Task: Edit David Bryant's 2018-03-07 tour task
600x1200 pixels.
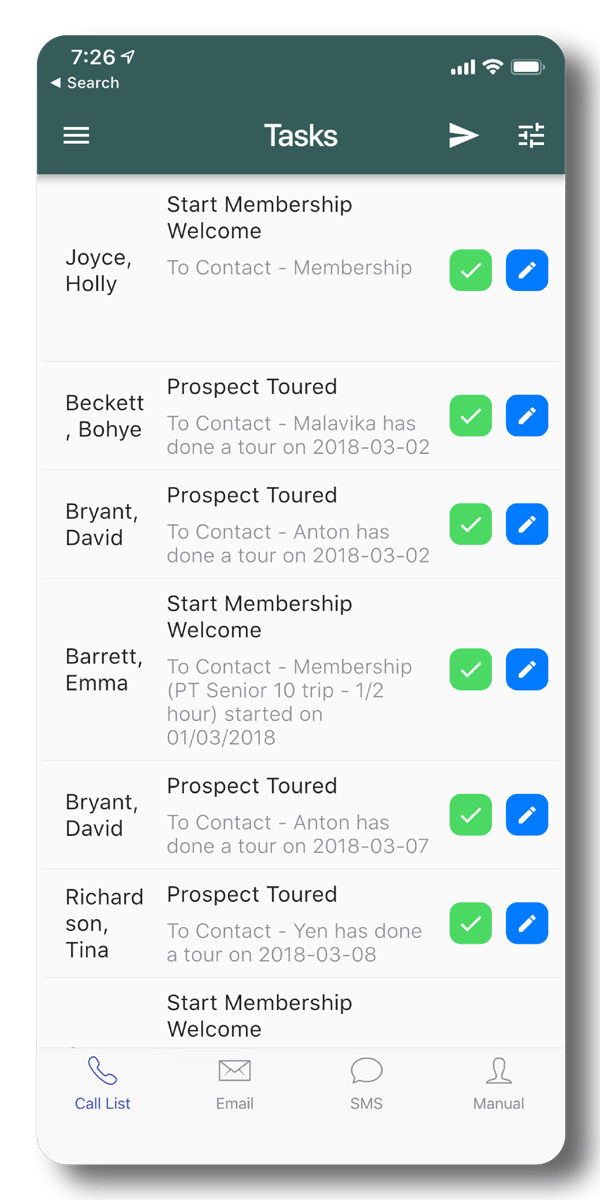Action: point(527,815)
